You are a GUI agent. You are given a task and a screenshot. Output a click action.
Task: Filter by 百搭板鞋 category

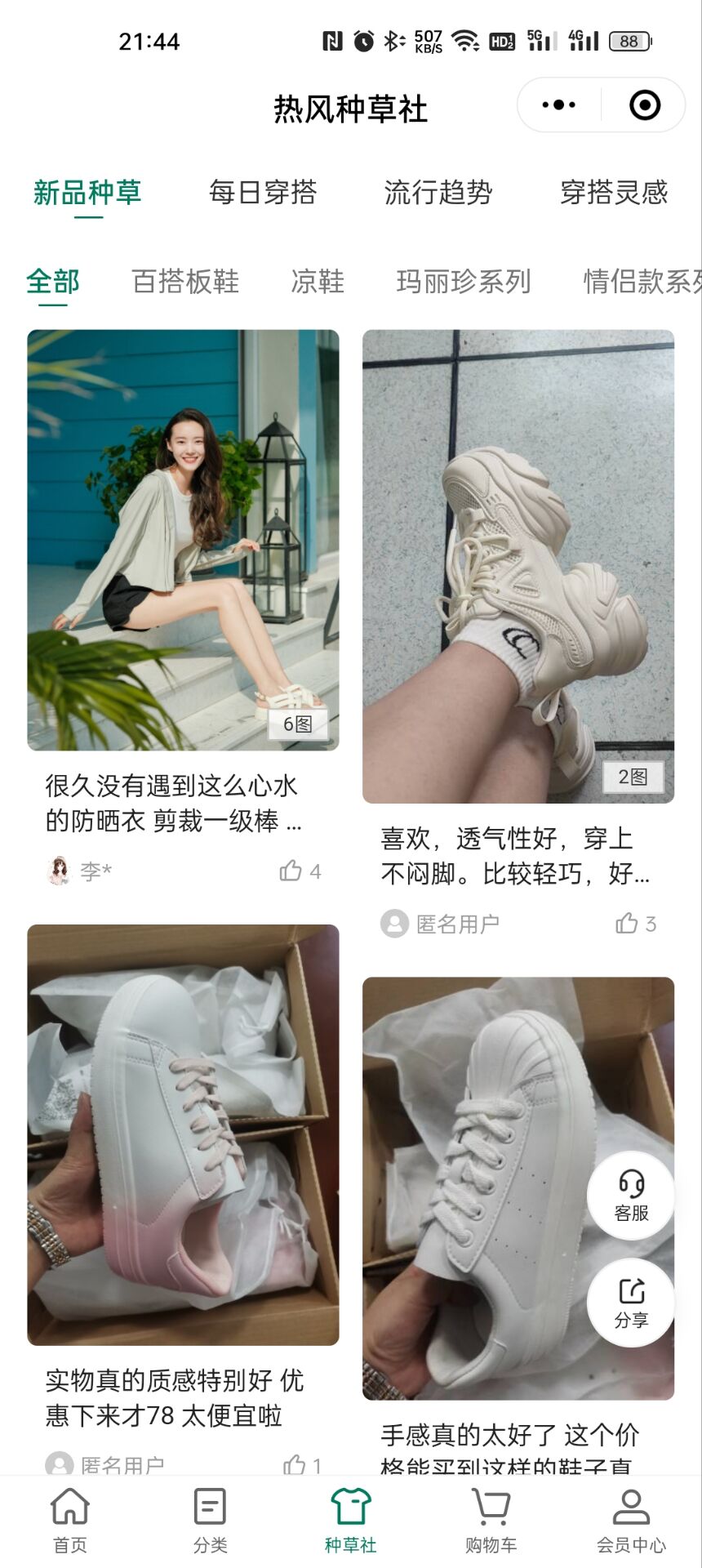185,282
